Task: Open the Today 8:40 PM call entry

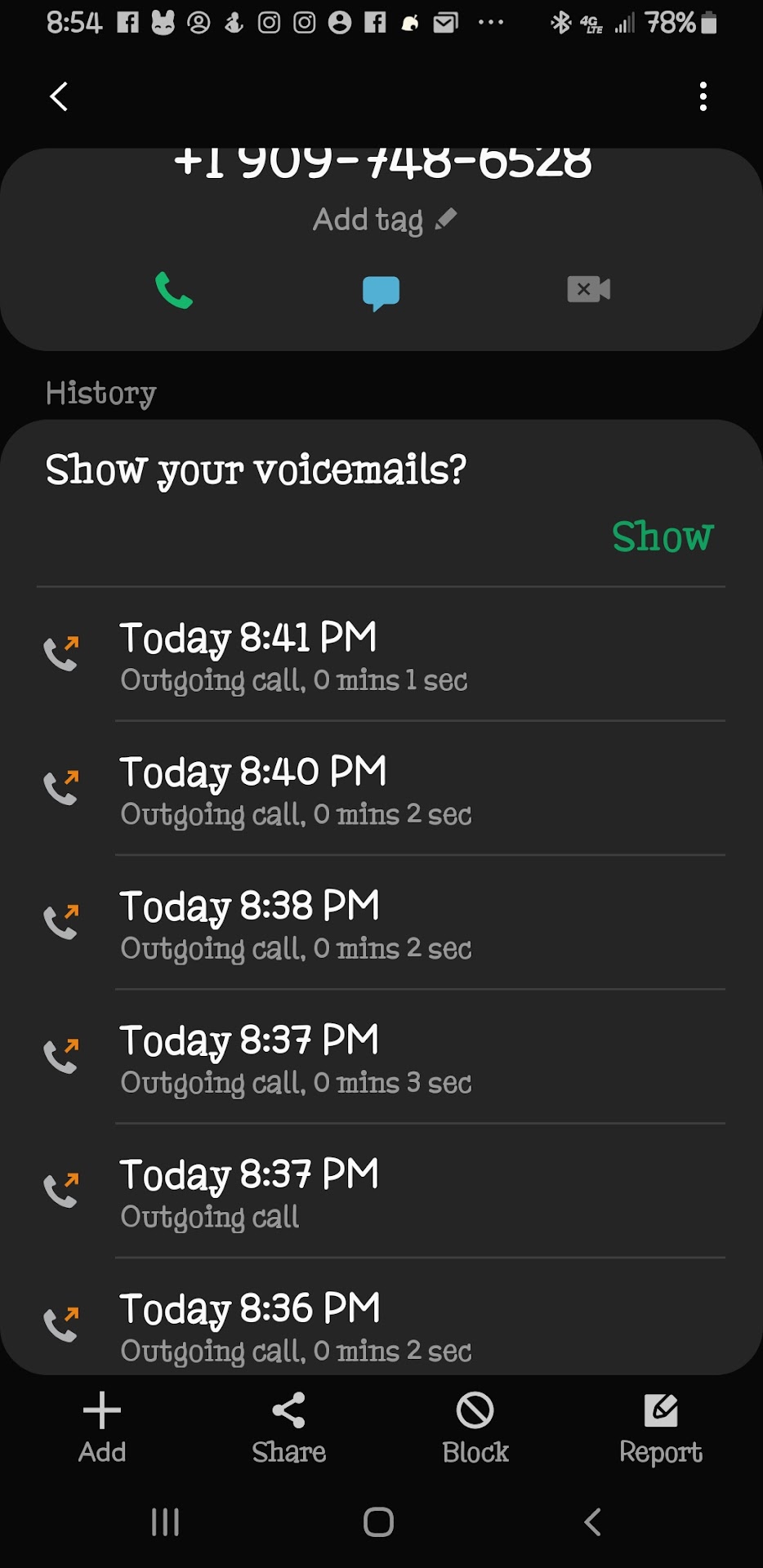Action: click(381, 790)
